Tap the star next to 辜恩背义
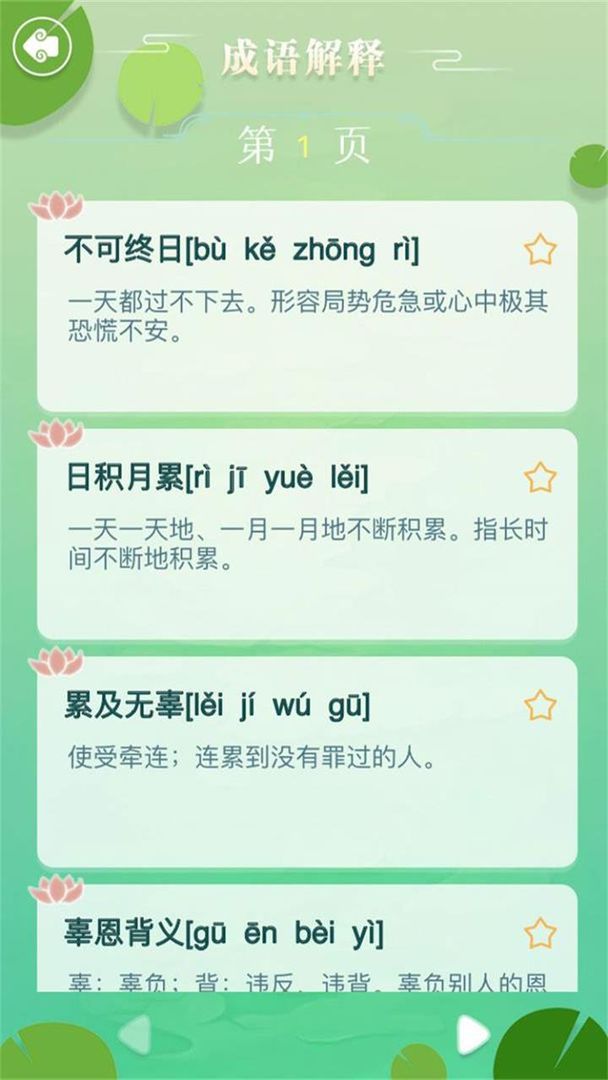Viewport: 608px width, 1080px height. click(540, 933)
